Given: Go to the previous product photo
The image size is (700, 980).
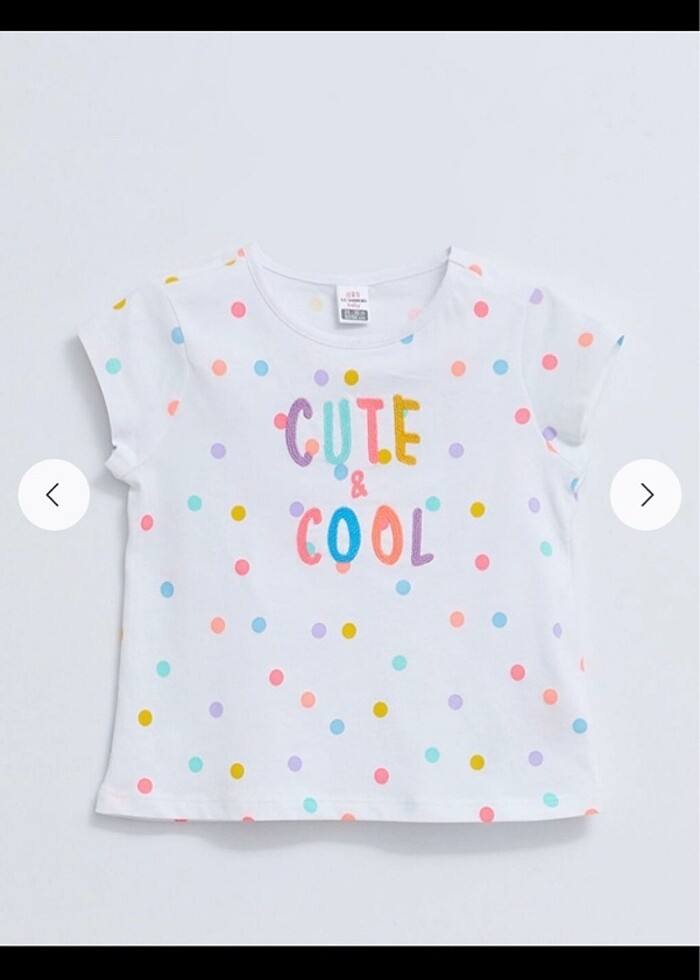Looking at the screenshot, I should click(x=54, y=494).
